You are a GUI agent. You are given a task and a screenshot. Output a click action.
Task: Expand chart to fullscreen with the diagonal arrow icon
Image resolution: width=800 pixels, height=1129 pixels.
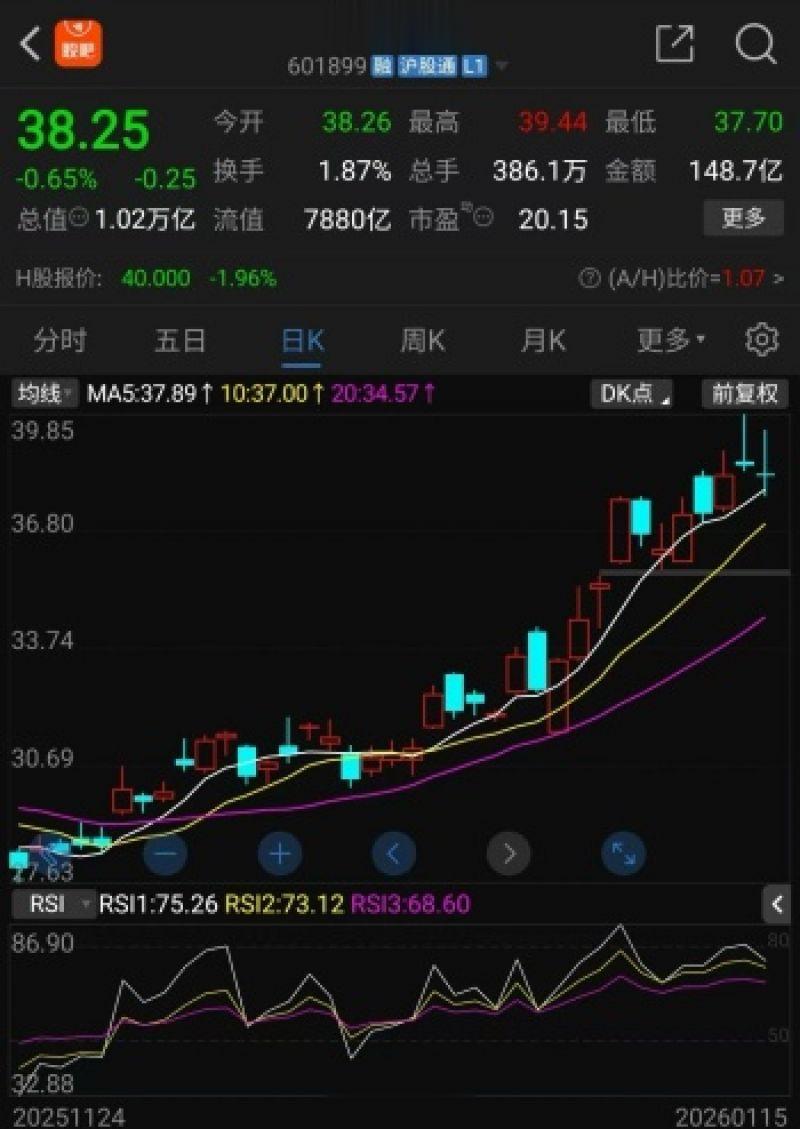(623, 854)
